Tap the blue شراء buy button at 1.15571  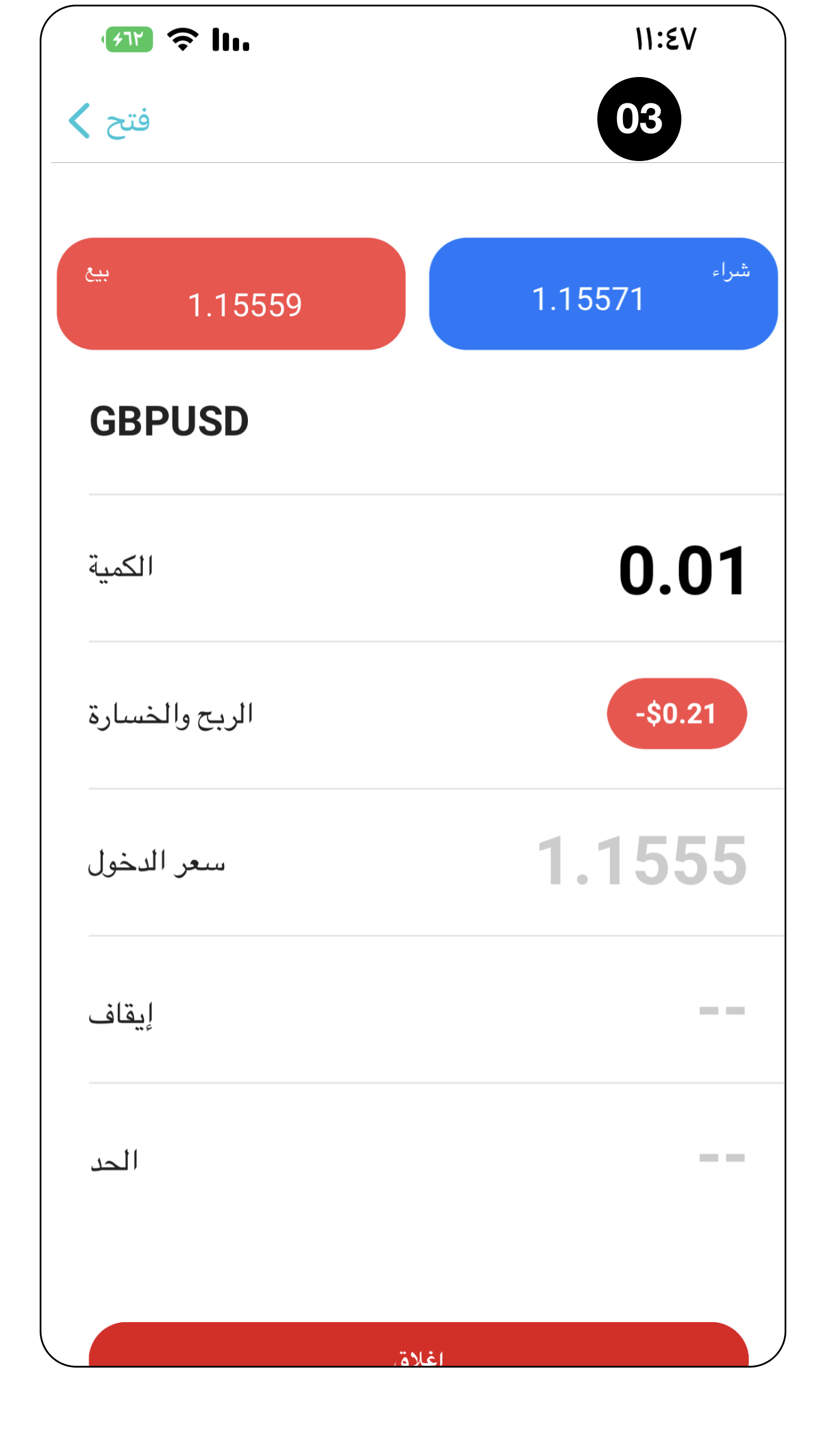(x=603, y=293)
